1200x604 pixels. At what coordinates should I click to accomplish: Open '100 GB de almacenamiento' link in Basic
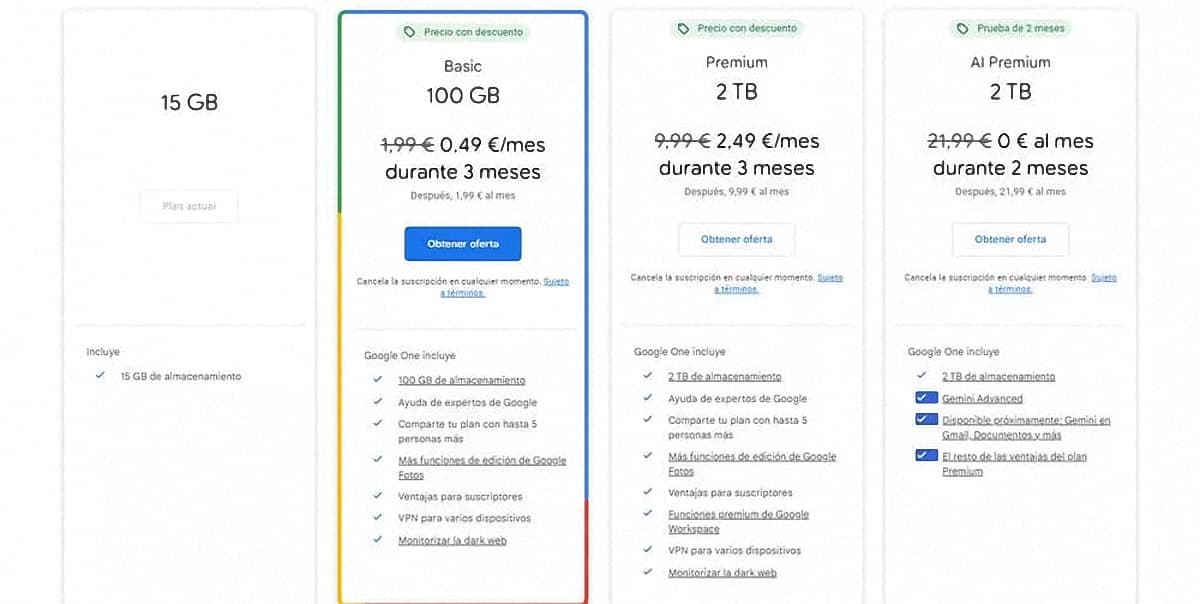461,380
